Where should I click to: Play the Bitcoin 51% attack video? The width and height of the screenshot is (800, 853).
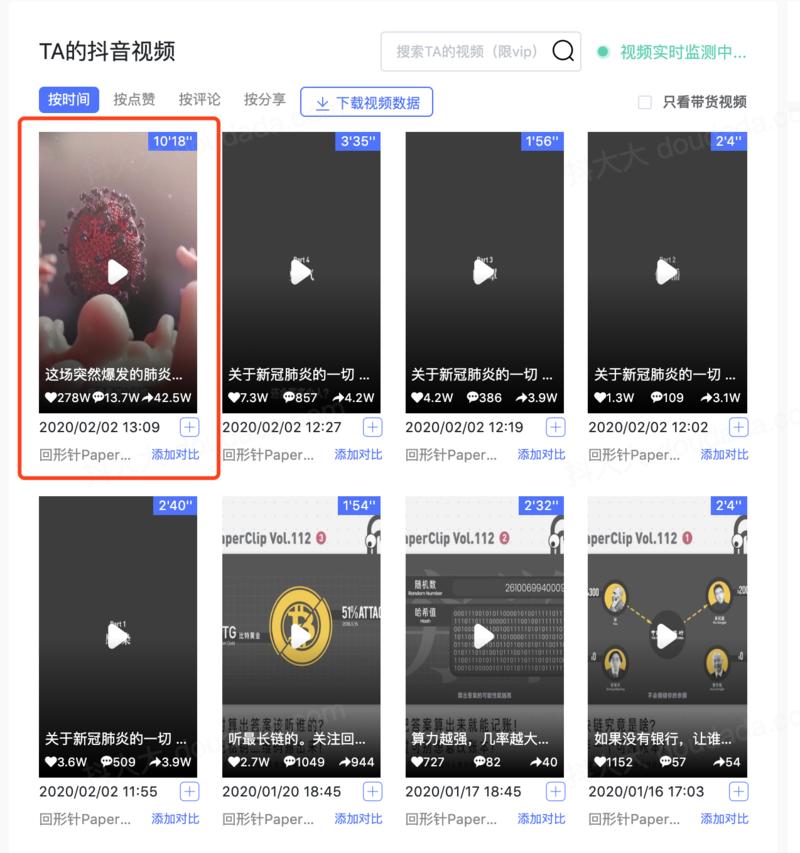click(x=301, y=636)
